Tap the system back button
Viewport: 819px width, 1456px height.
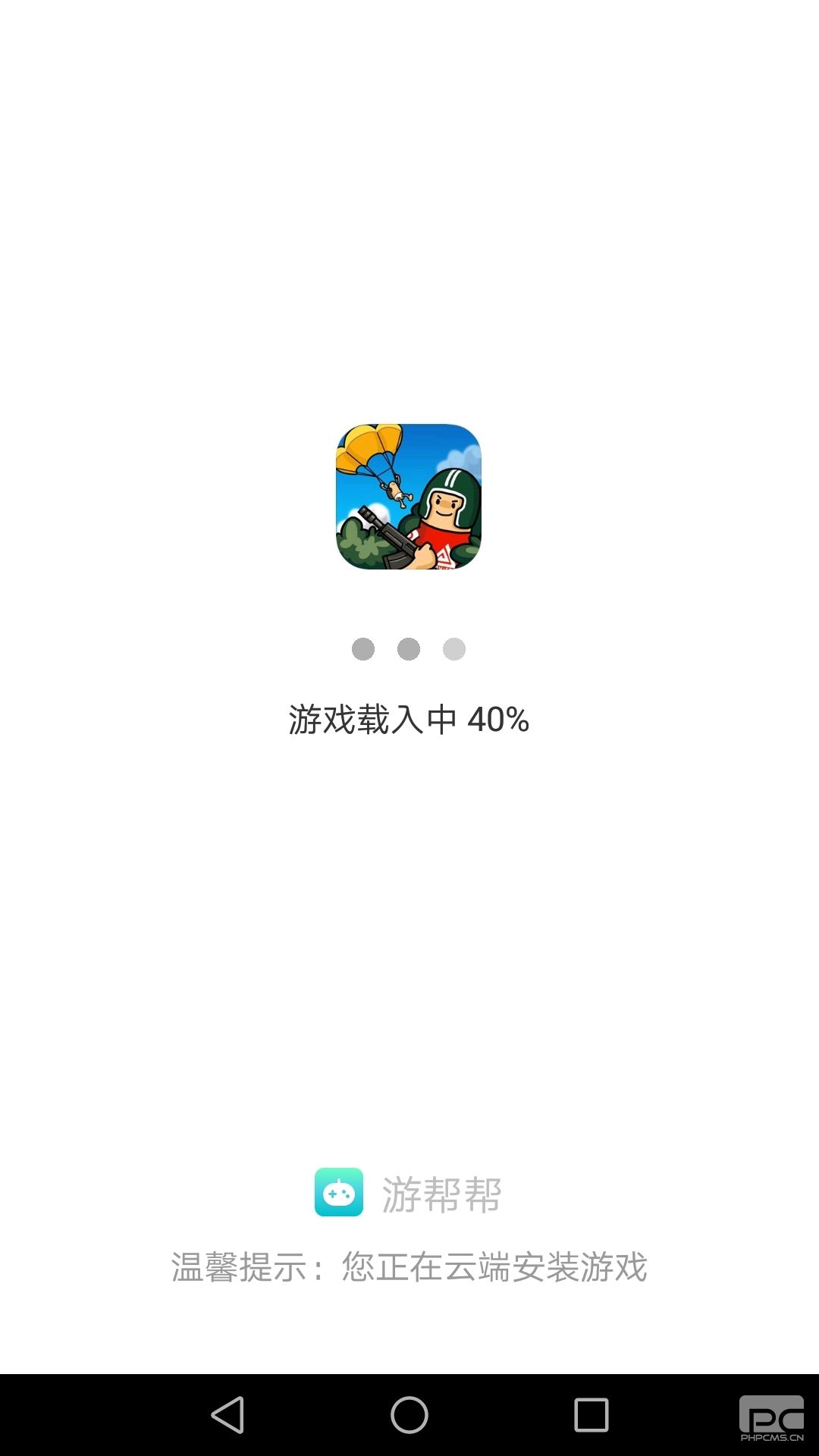[x=227, y=1415]
